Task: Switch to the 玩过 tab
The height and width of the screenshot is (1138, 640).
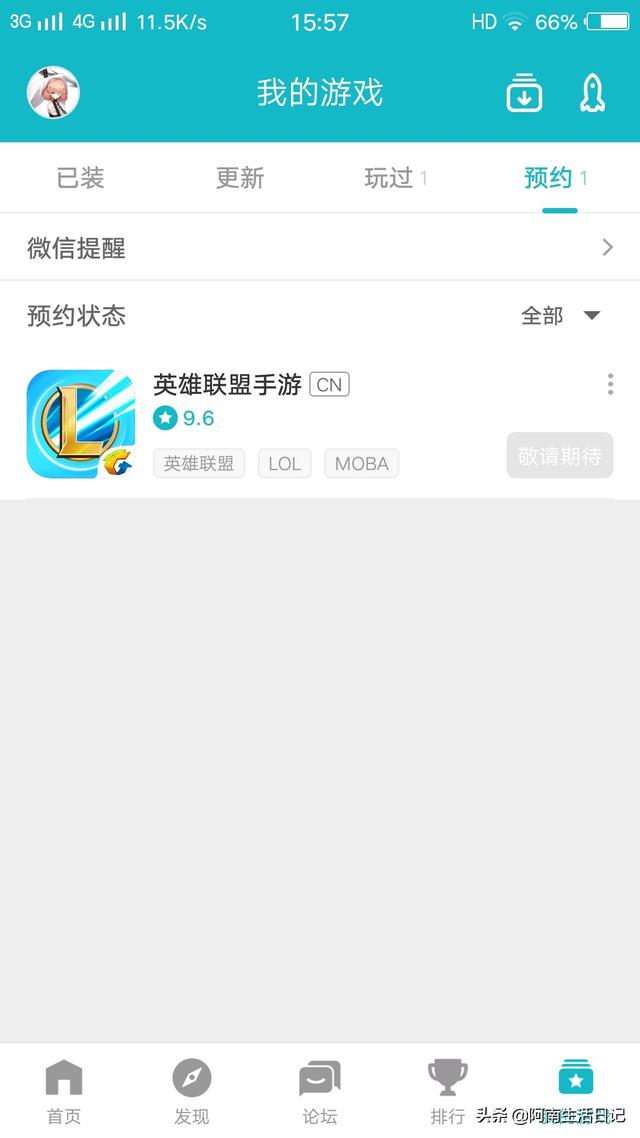Action: [x=395, y=178]
